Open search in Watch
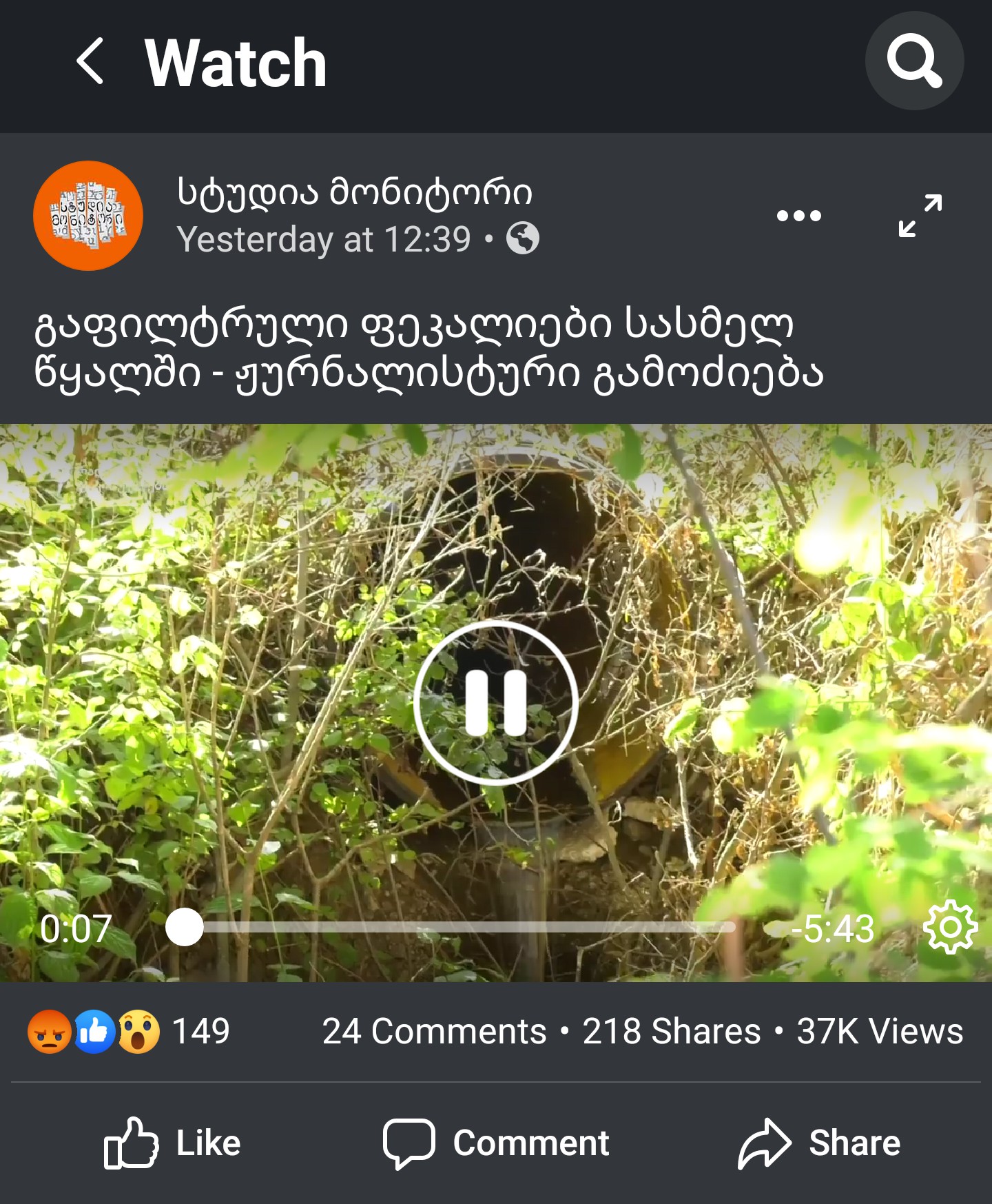 pyautogui.click(x=913, y=61)
